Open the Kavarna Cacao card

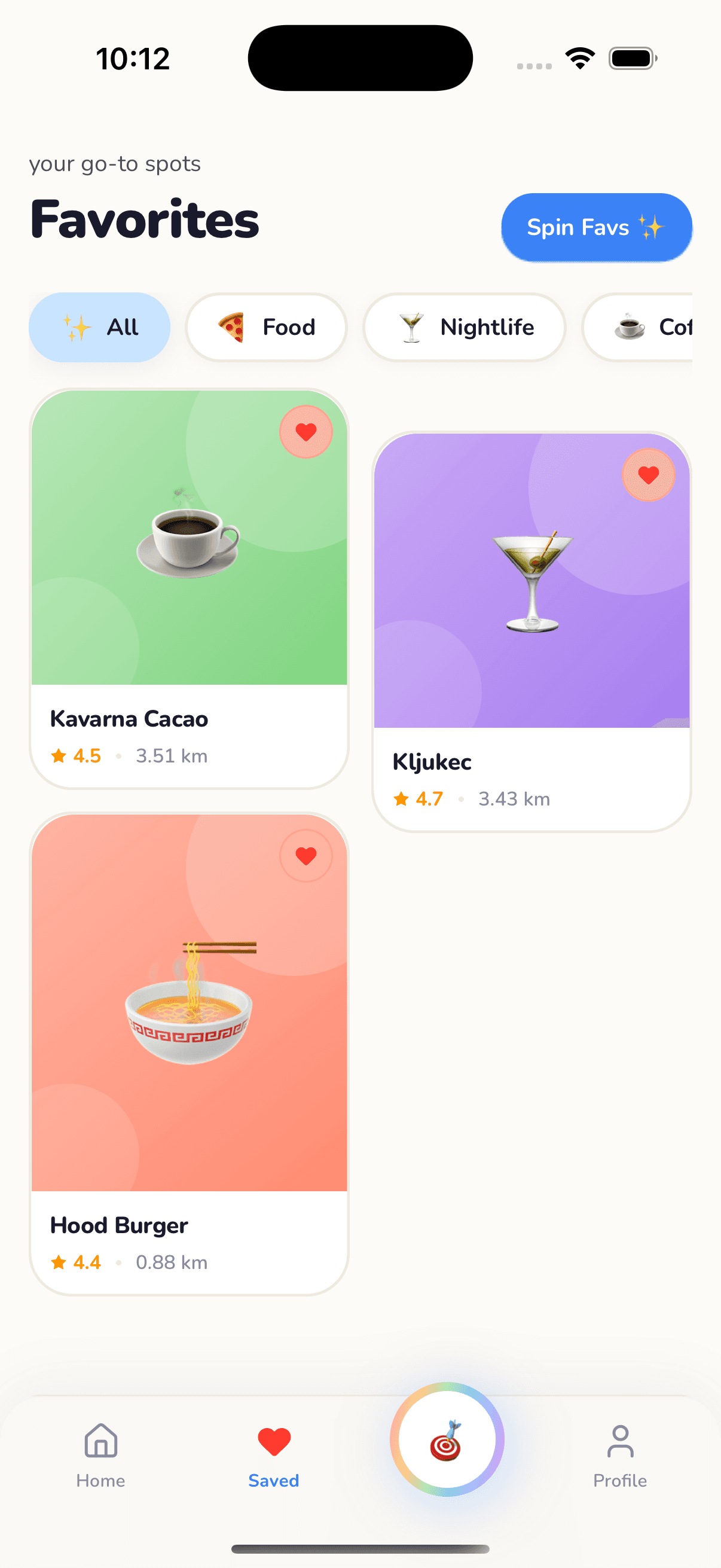pyautogui.click(x=188, y=588)
